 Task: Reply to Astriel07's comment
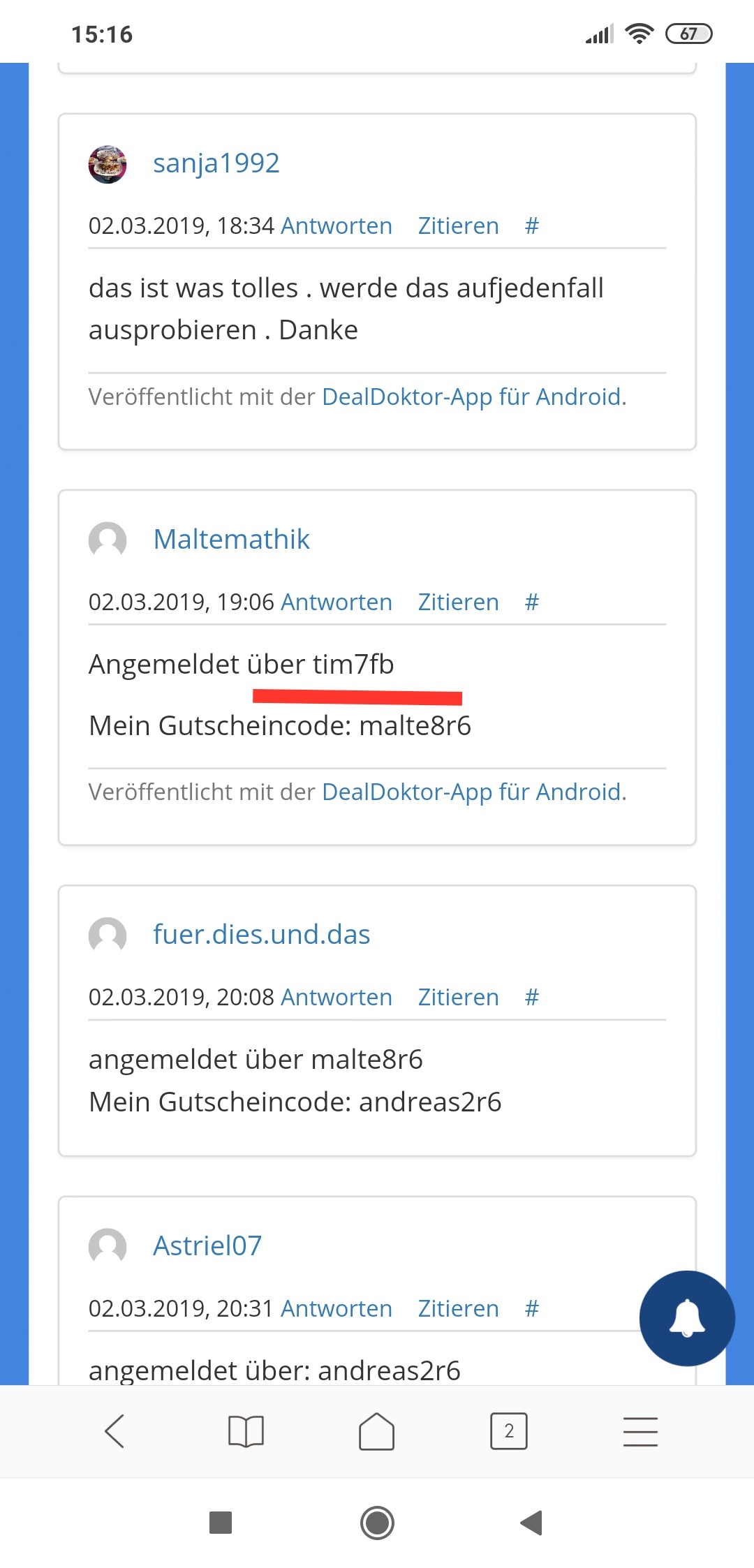pyautogui.click(x=337, y=1309)
